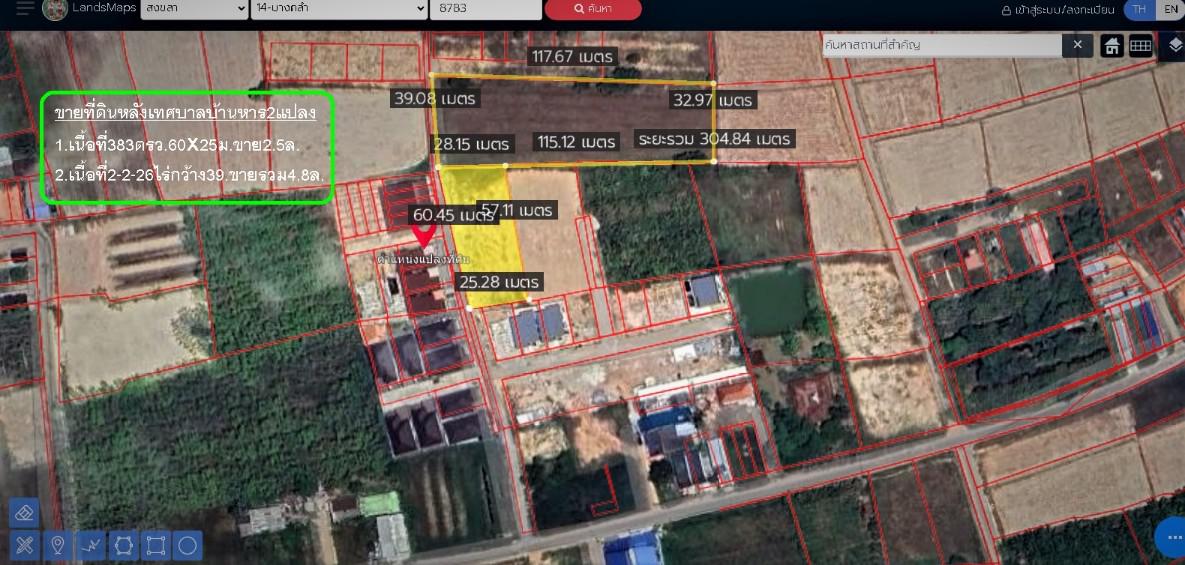Open the hamburger menu

coord(24,9)
